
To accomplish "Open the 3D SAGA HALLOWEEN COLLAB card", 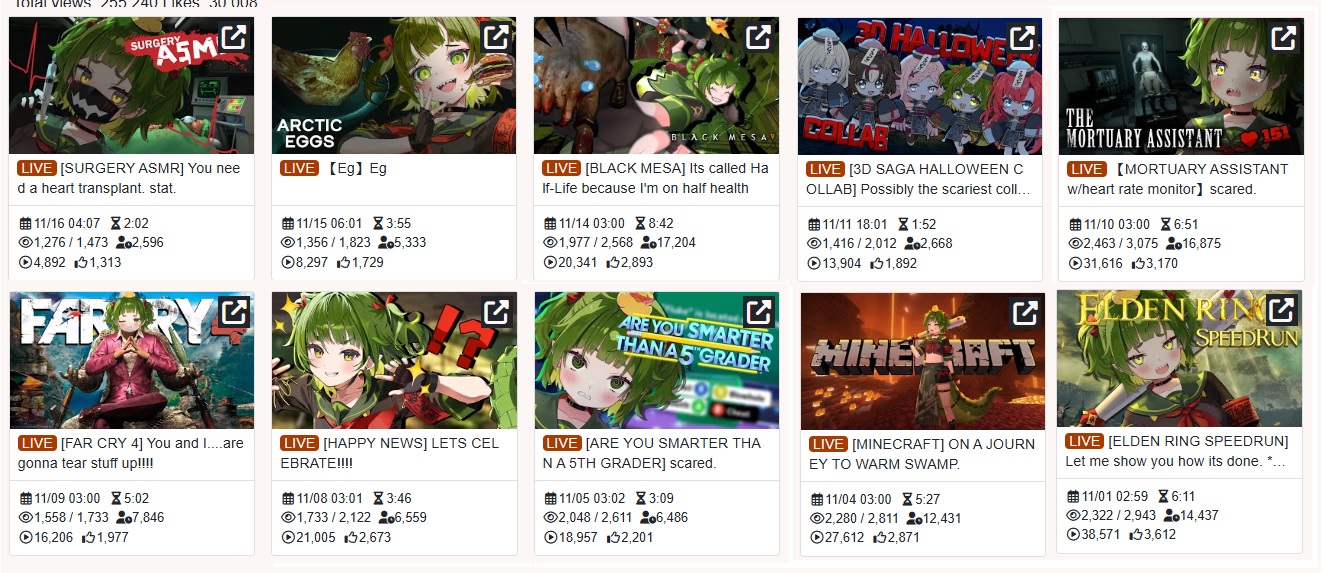I will tap(918, 179).
